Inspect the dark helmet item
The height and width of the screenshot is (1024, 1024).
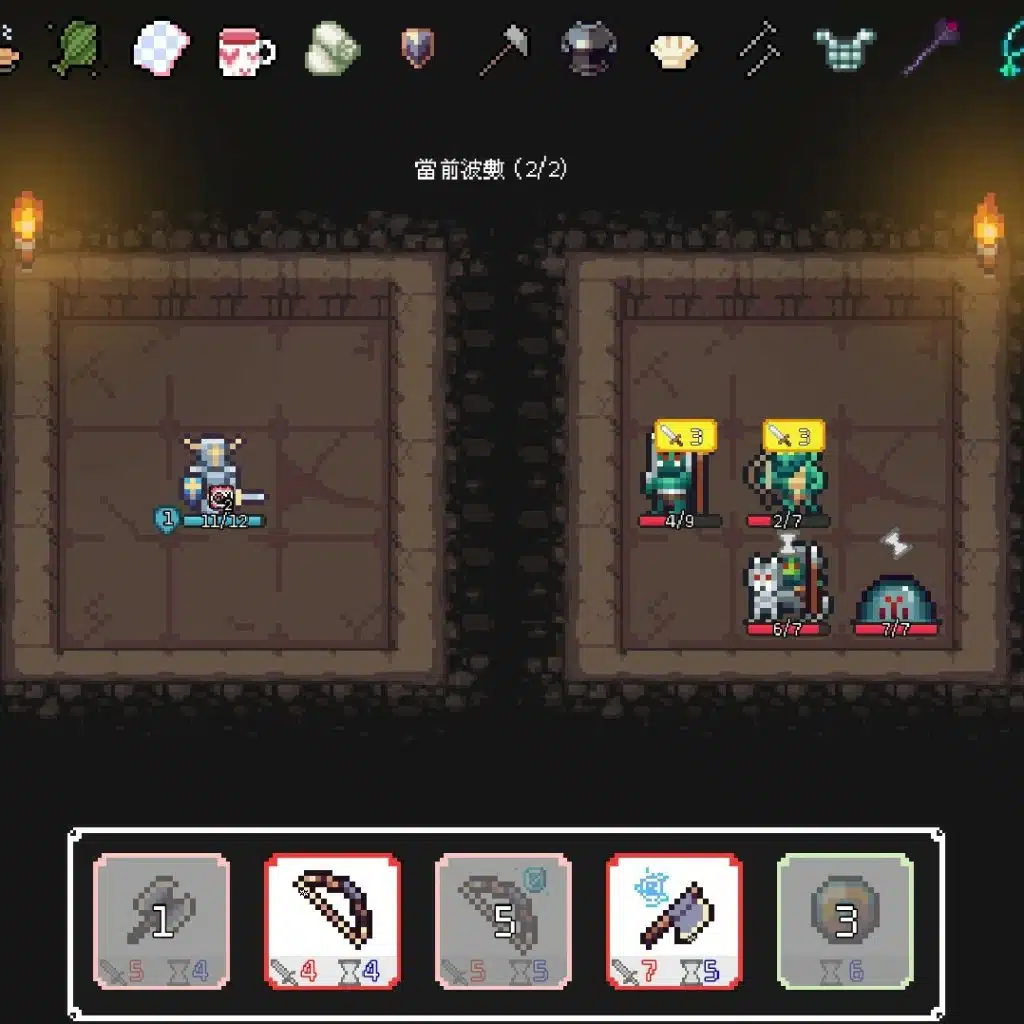588,48
